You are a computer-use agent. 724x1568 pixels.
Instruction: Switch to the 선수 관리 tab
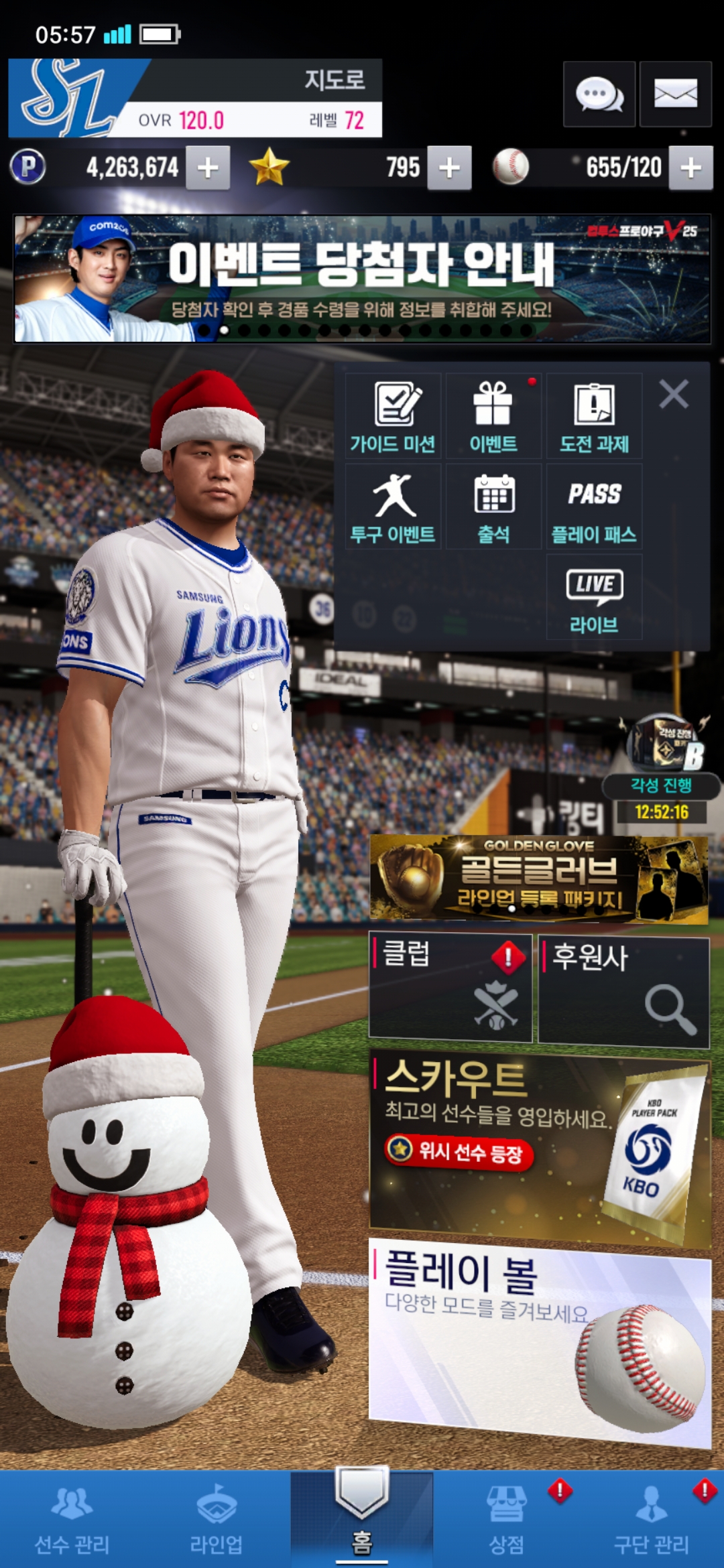(x=72, y=1518)
